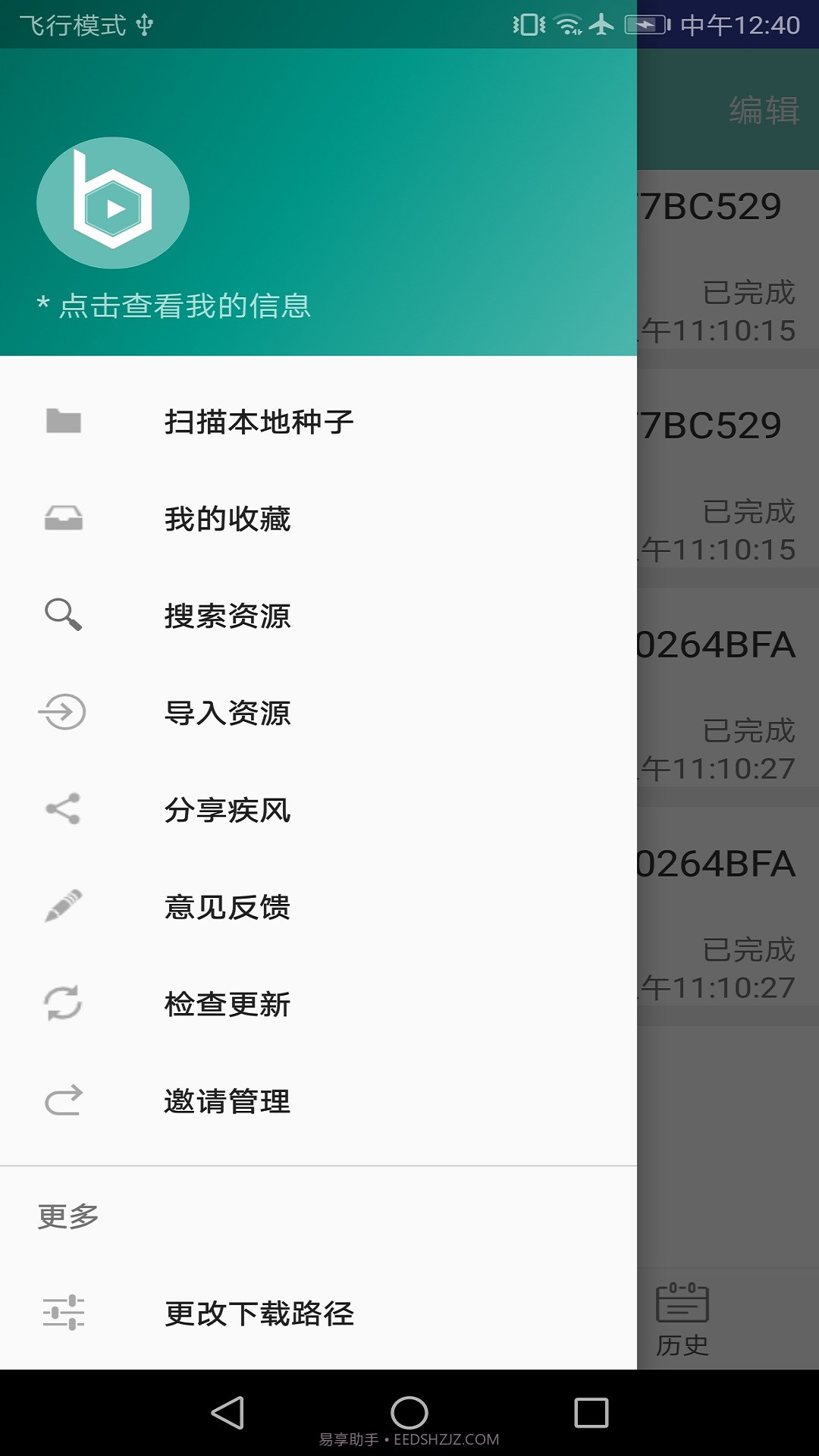Click the import arrow icon beside 导入资源
The width and height of the screenshot is (819, 1456).
point(64,713)
